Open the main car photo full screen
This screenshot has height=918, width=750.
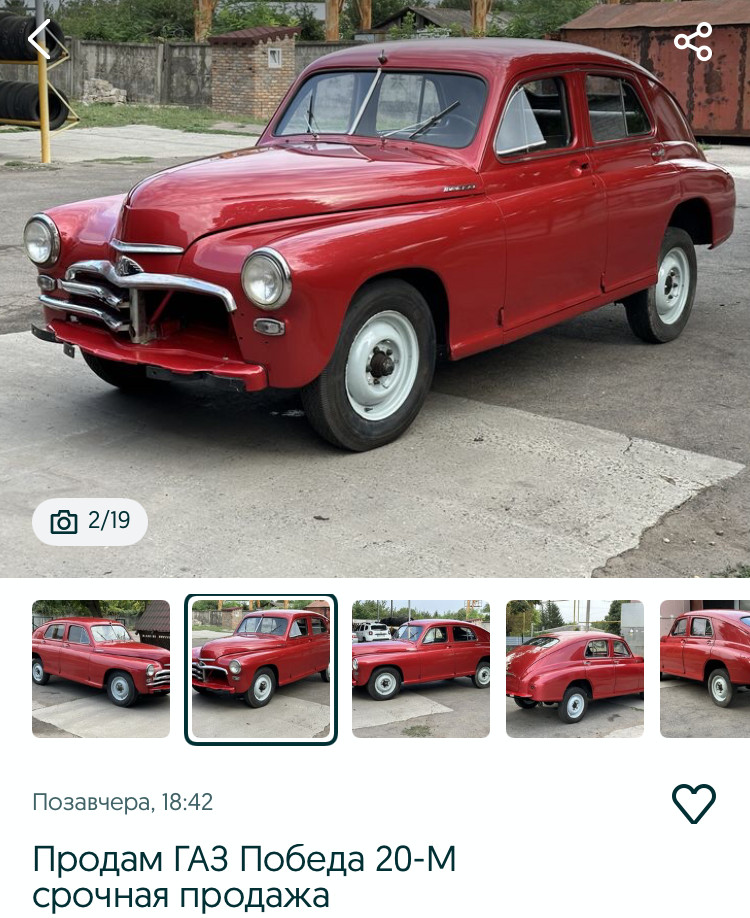[375, 290]
